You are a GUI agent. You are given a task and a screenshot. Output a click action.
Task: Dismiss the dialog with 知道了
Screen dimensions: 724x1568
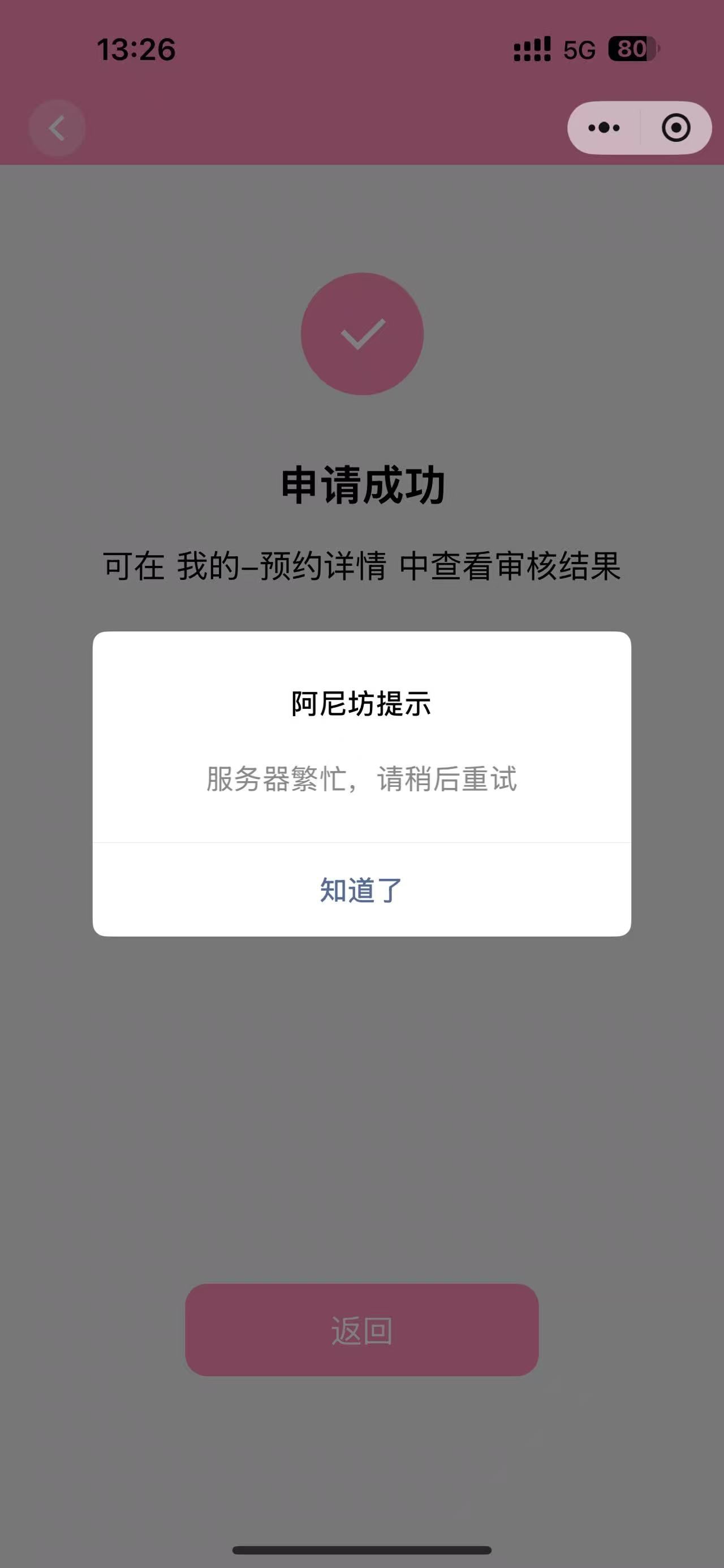[x=361, y=890]
